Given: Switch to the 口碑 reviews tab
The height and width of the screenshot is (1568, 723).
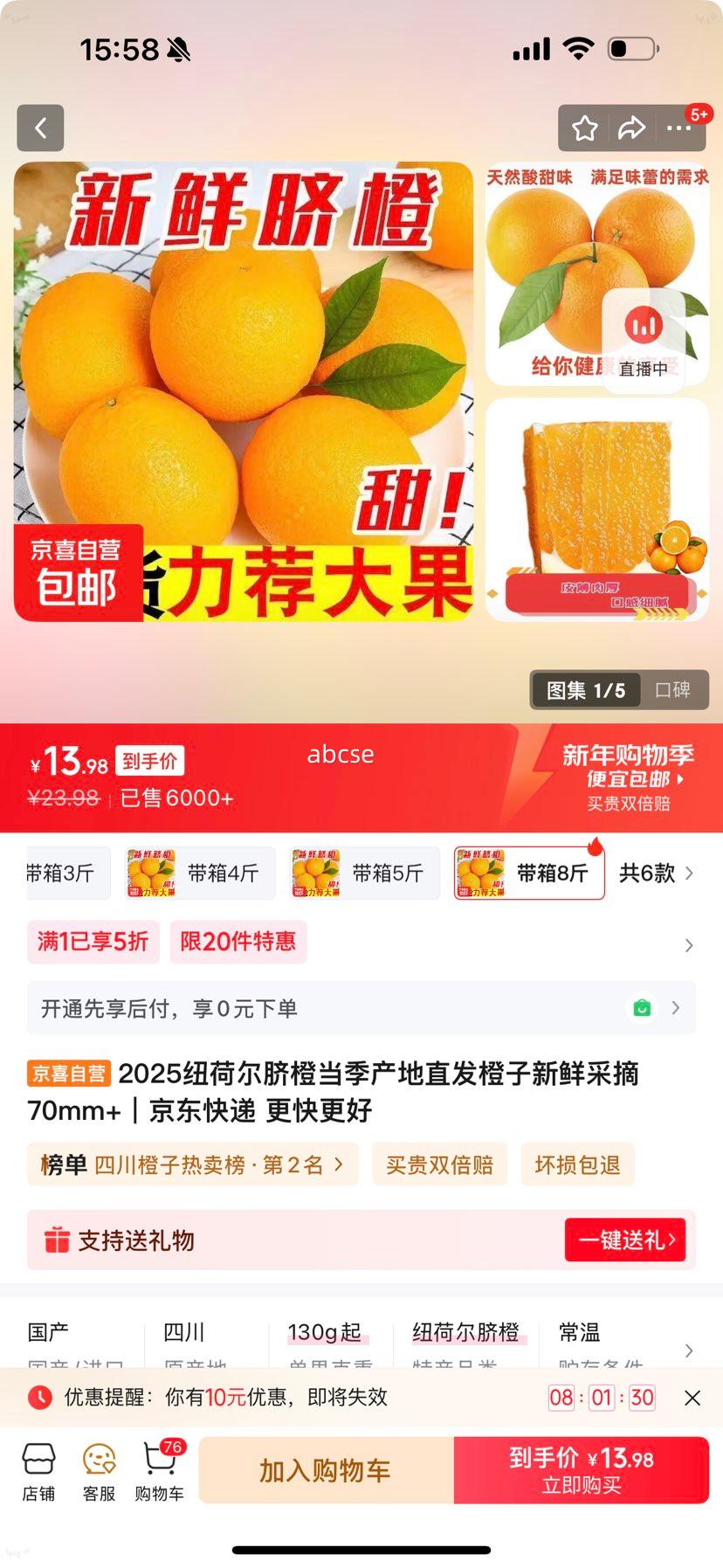Looking at the screenshot, I should pyautogui.click(x=675, y=689).
